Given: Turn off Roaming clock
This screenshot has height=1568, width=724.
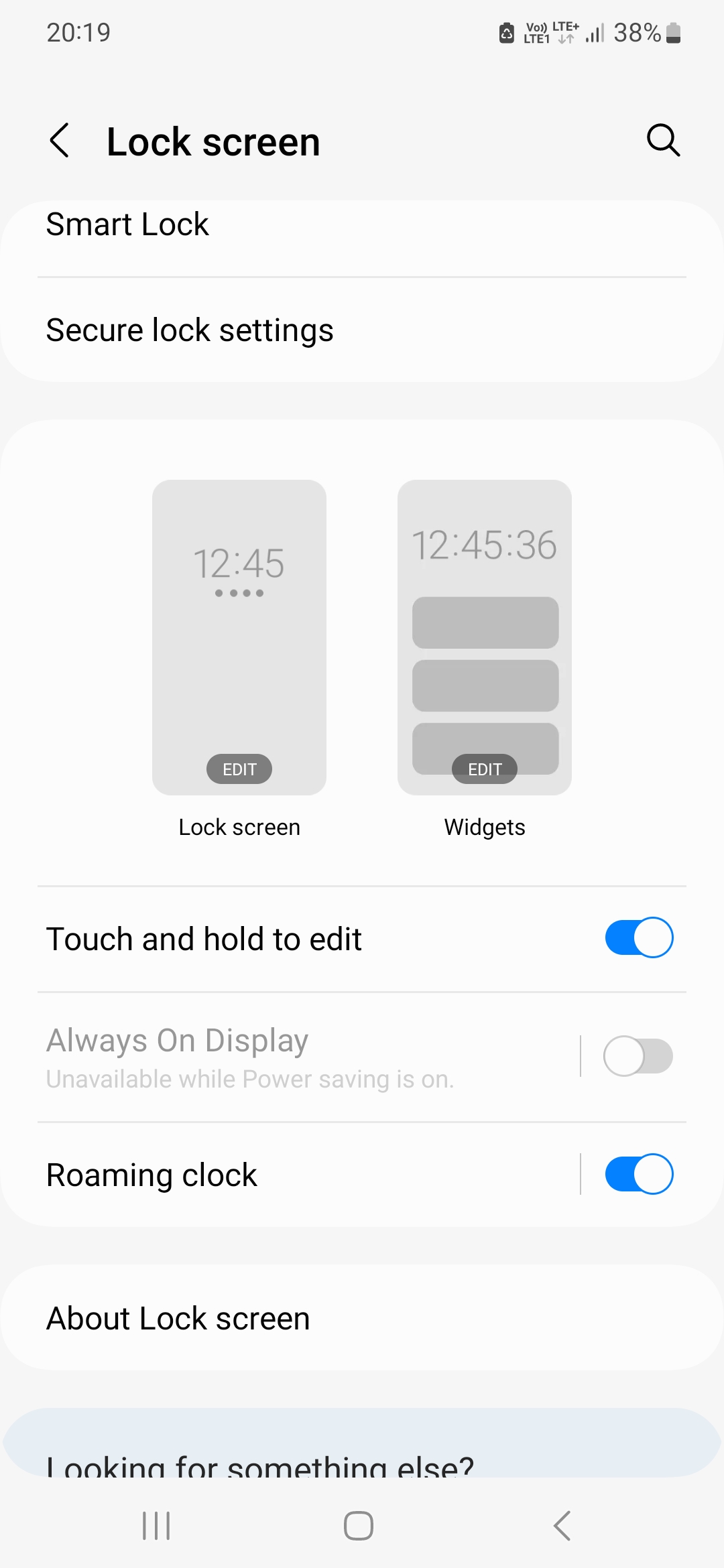Looking at the screenshot, I should click(638, 1174).
